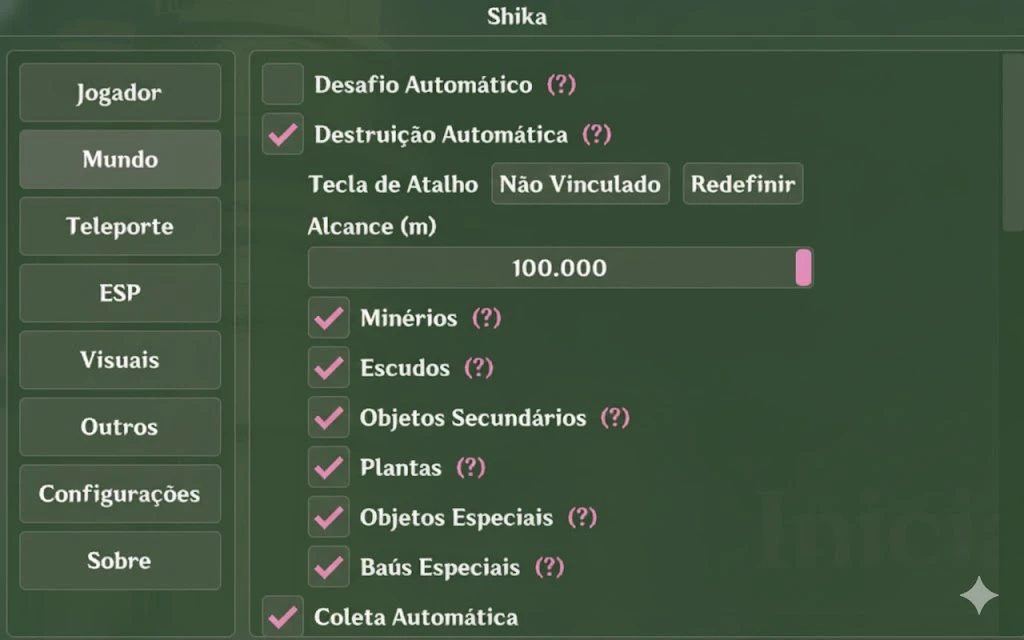This screenshot has width=1024, height=640.
Task: Tap the Não Vinculado hotkey button
Action: click(x=580, y=185)
